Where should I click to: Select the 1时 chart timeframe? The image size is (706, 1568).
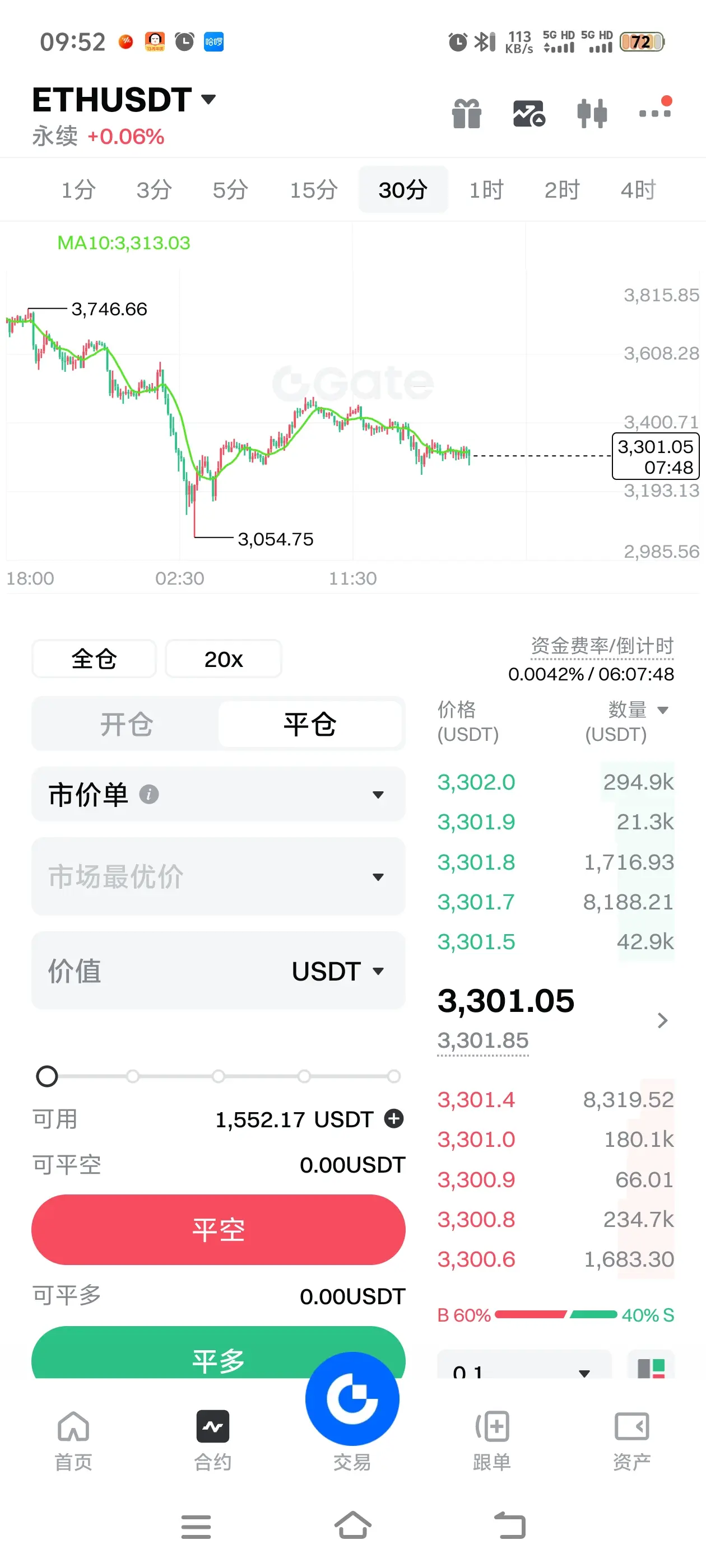pos(486,190)
